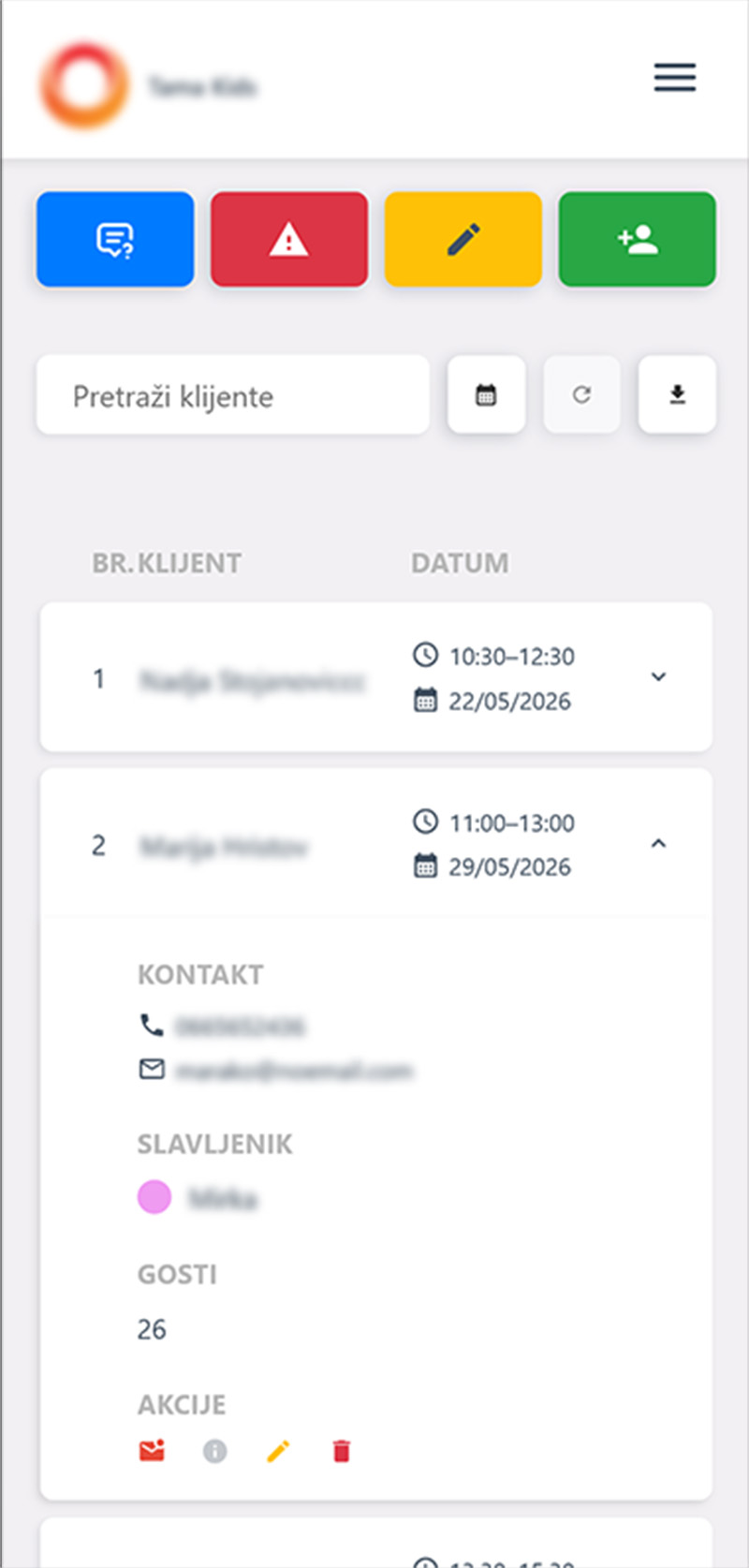Open info icon in Akcije
This screenshot has width=749, height=1568.
[x=215, y=1451]
